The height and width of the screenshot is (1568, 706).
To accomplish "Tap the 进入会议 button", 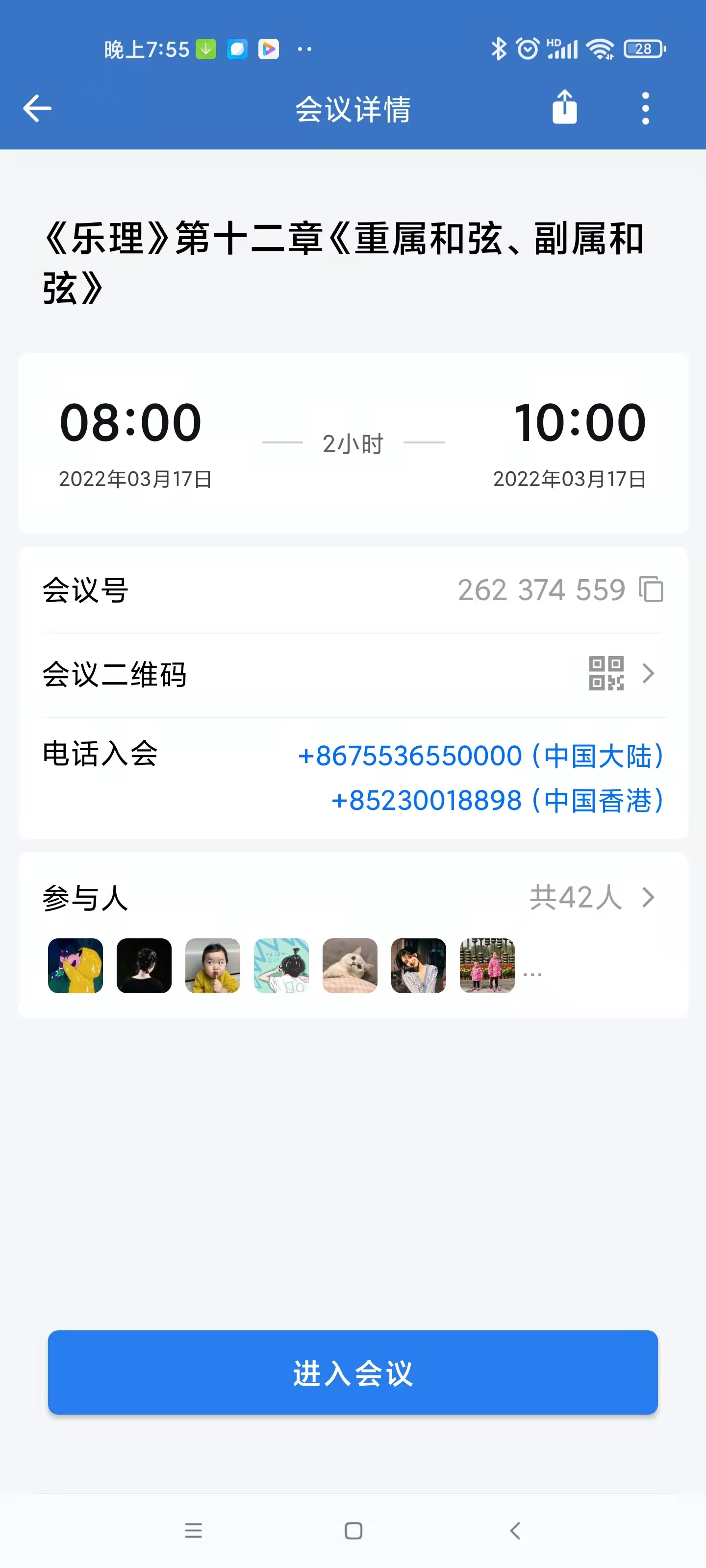I will point(353,1372).
